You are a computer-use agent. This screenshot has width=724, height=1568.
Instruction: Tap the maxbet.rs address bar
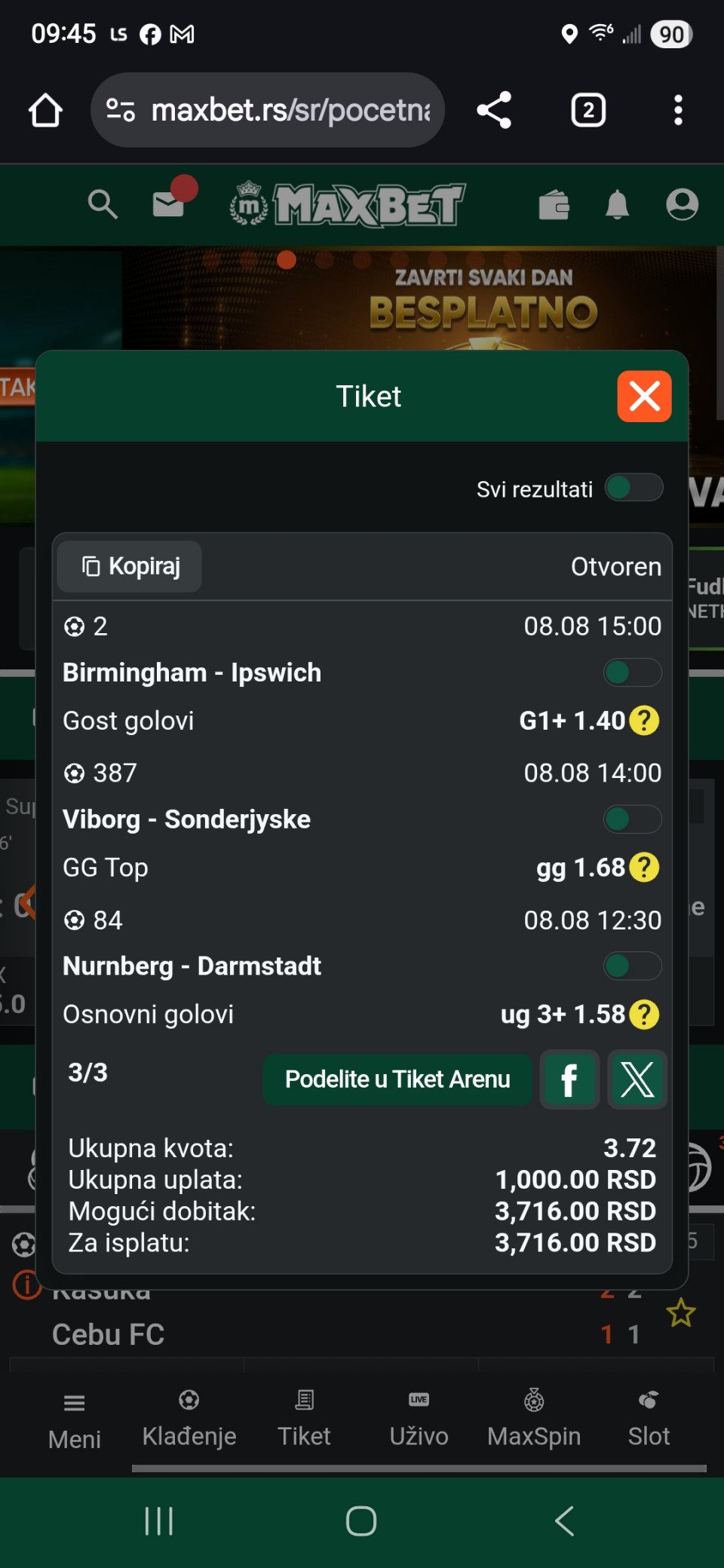tap(290, 111)
